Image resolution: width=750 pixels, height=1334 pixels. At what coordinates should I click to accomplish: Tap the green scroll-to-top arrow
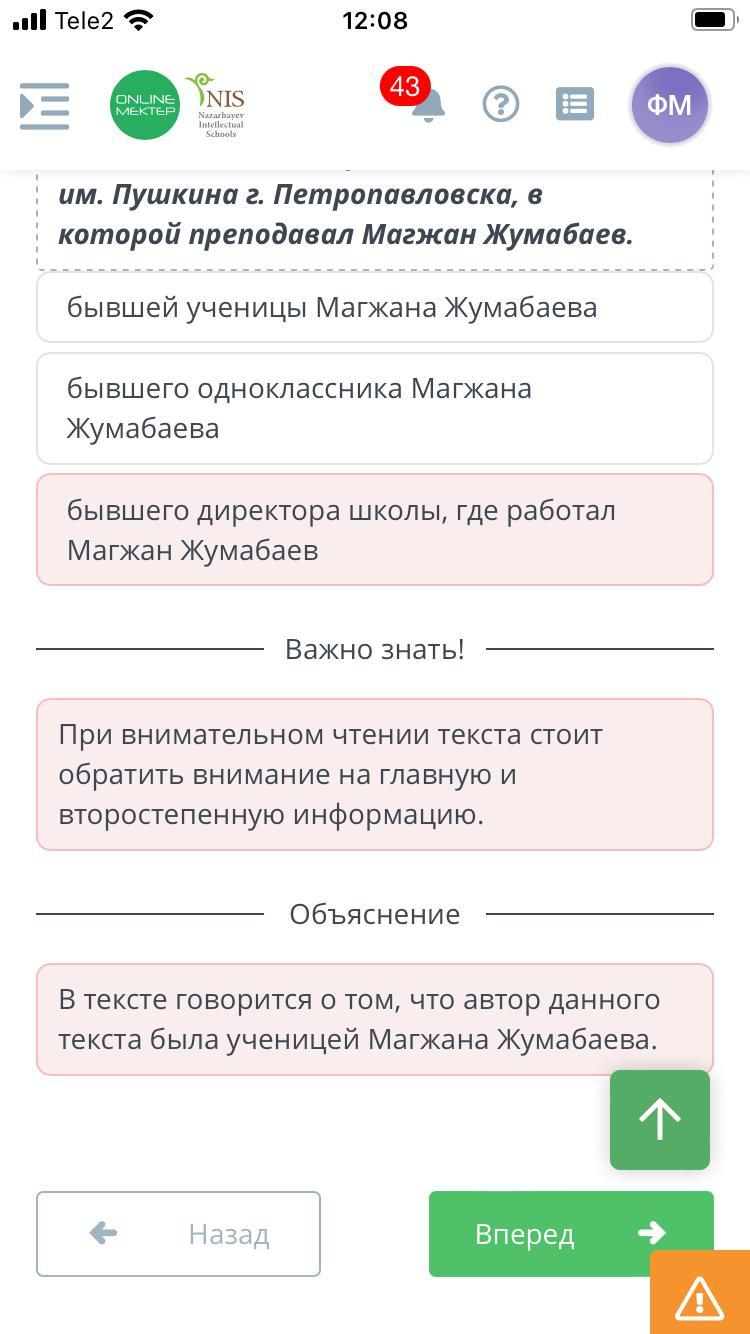pyautogui.click(x=660, y=1120)
